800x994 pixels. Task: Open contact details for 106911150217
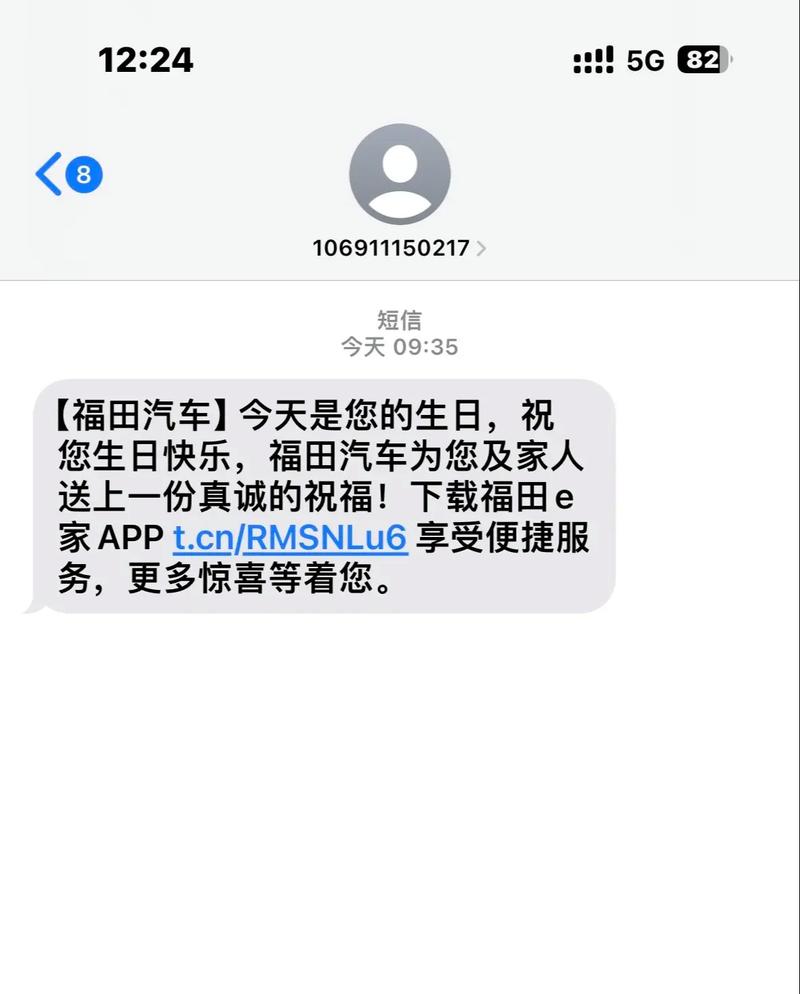pos(399,248)
